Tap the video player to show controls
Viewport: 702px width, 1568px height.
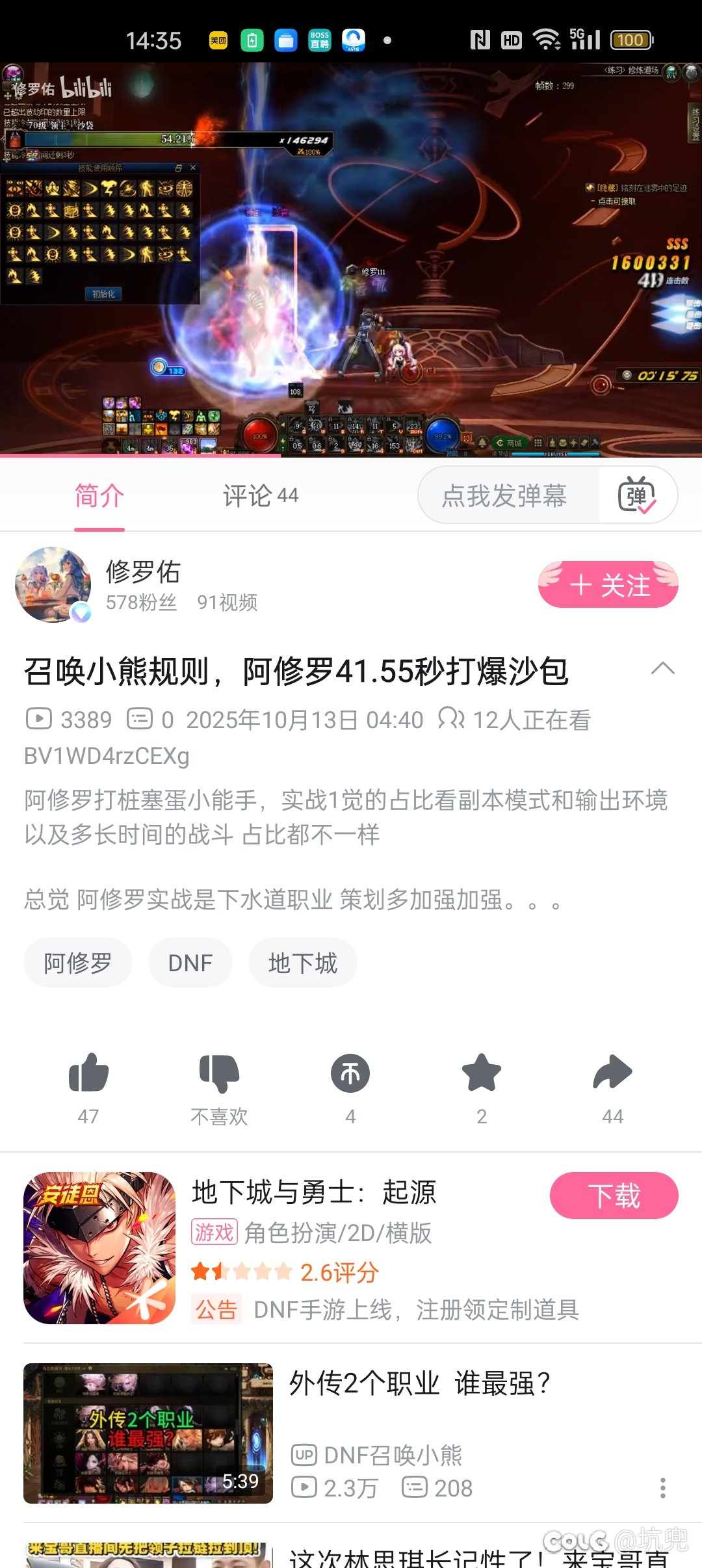[351, 260]
